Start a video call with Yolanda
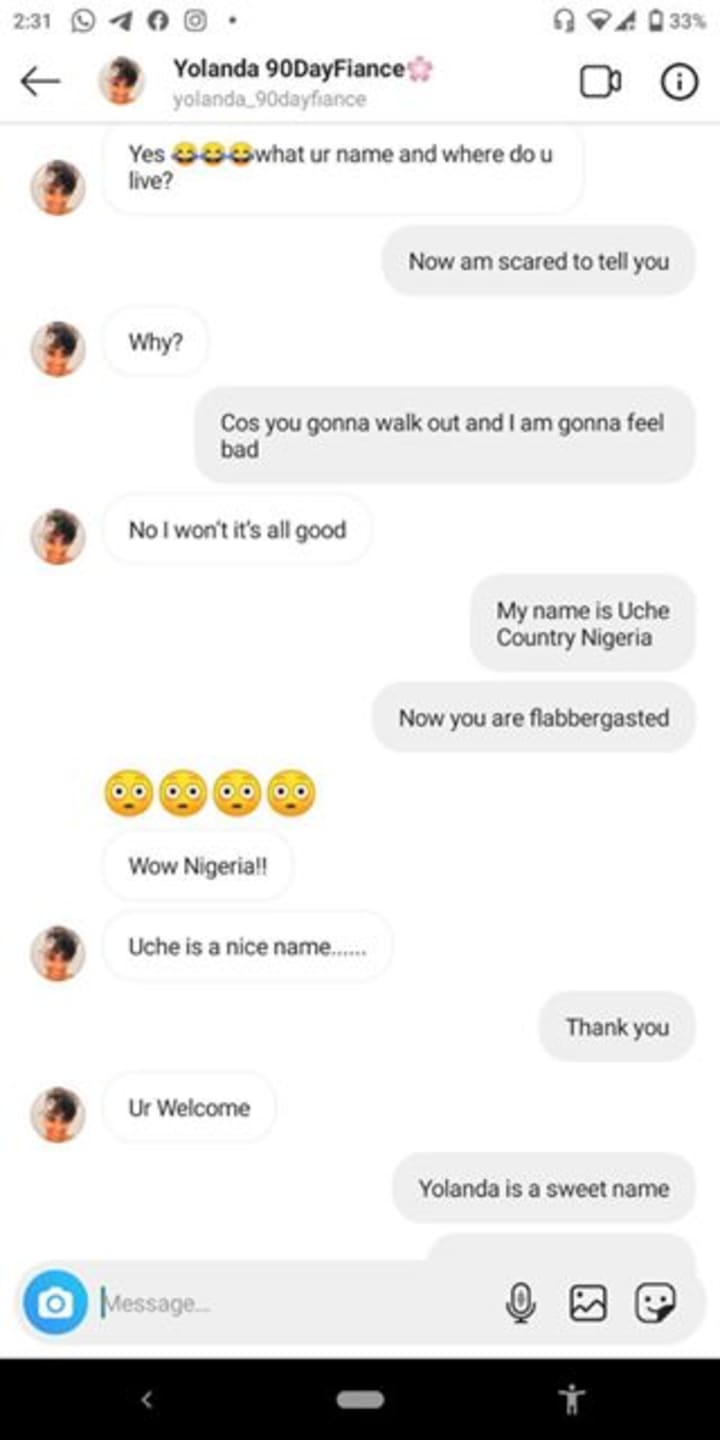This screenshot has height=1440, width=720. pyautogui.click(x=600, y=82)
